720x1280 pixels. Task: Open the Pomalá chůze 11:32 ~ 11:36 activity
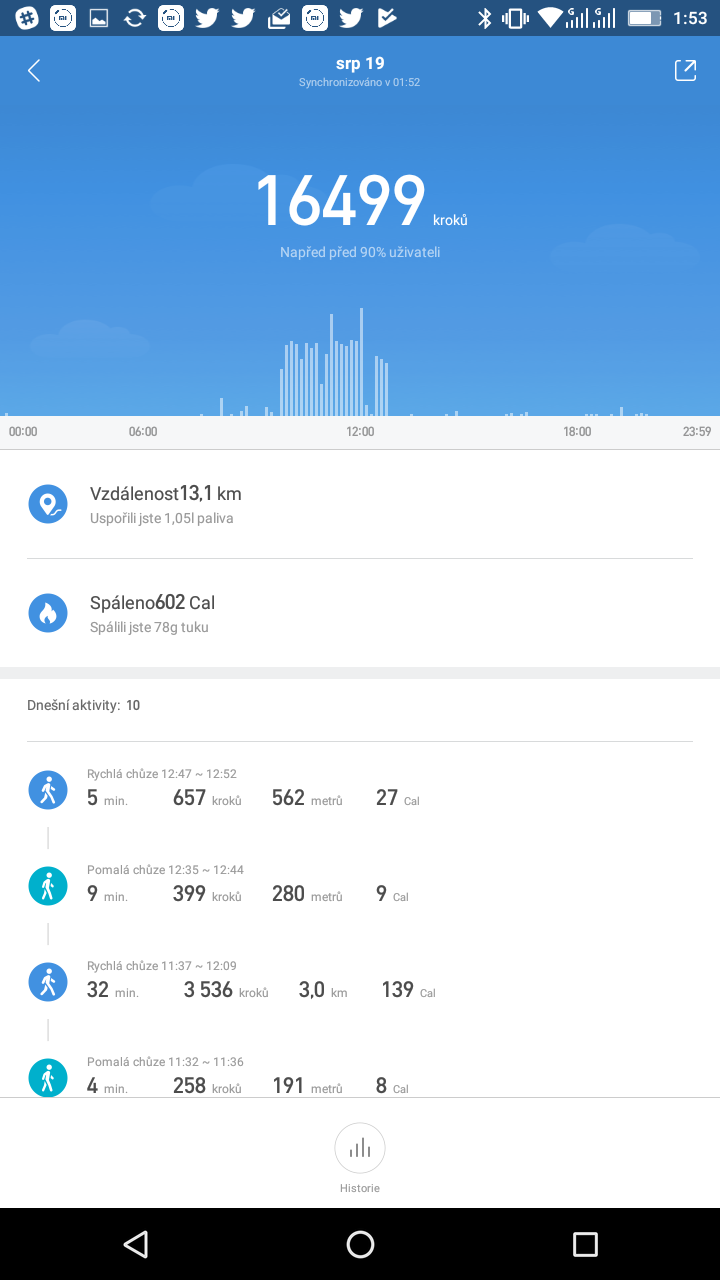click(360, 1076)
